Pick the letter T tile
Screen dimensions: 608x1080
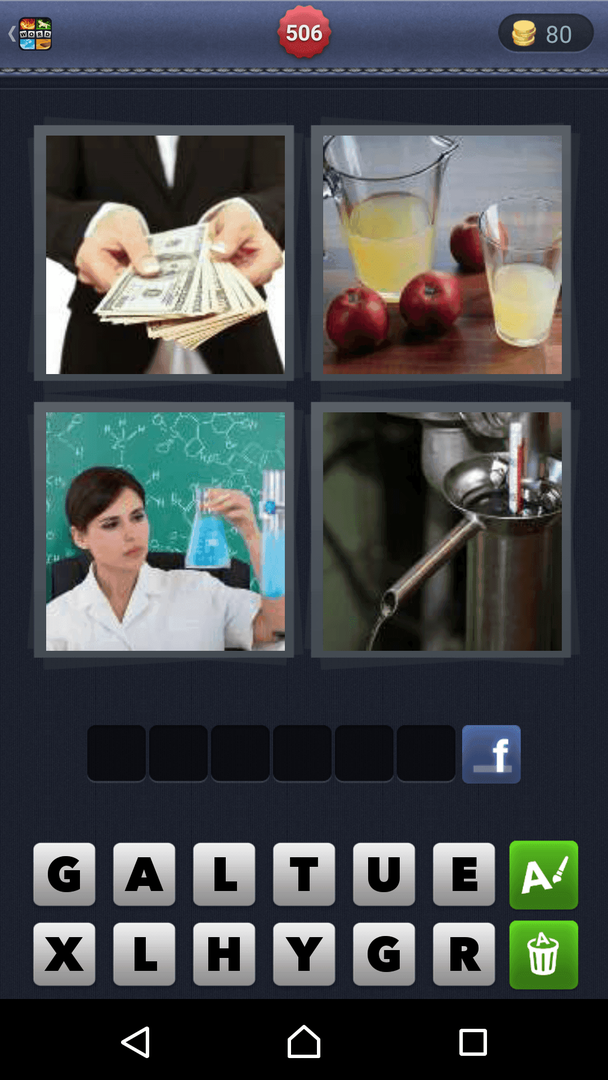[x=304, y=874]
